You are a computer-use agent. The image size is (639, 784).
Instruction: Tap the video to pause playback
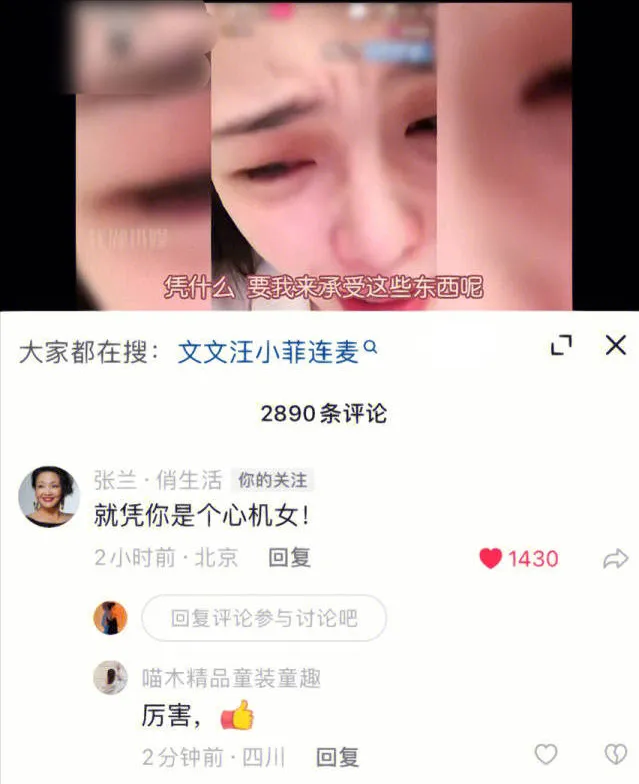(x=320, y=150)
